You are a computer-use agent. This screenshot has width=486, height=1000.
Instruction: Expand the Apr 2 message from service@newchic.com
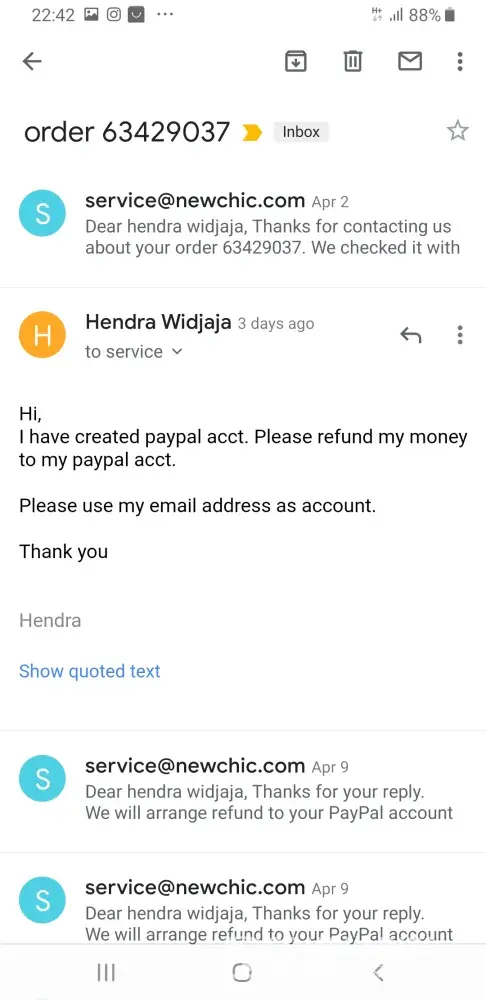(x=243, y=224)
